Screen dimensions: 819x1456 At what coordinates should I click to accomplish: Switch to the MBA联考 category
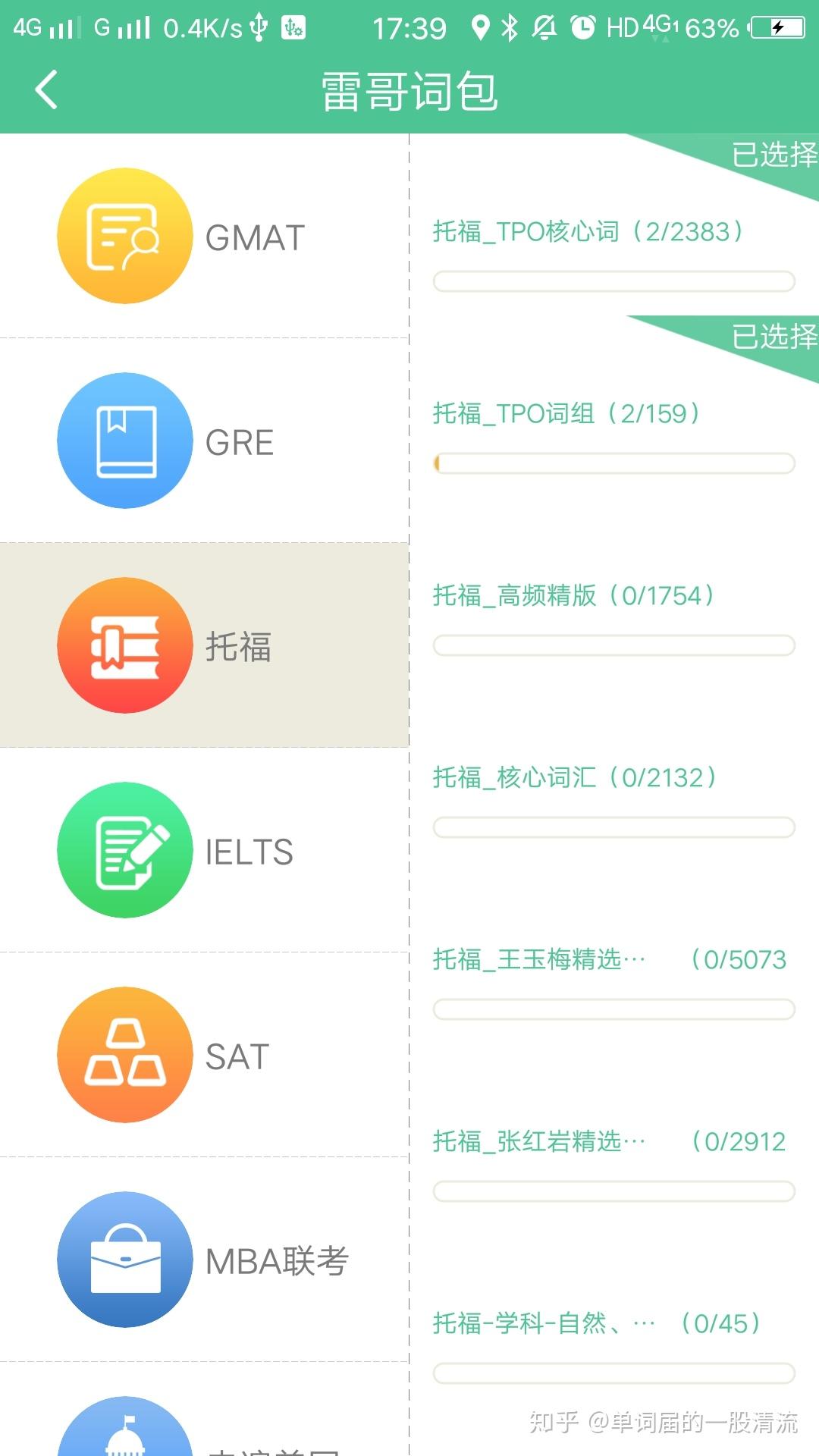(203, 1260)
